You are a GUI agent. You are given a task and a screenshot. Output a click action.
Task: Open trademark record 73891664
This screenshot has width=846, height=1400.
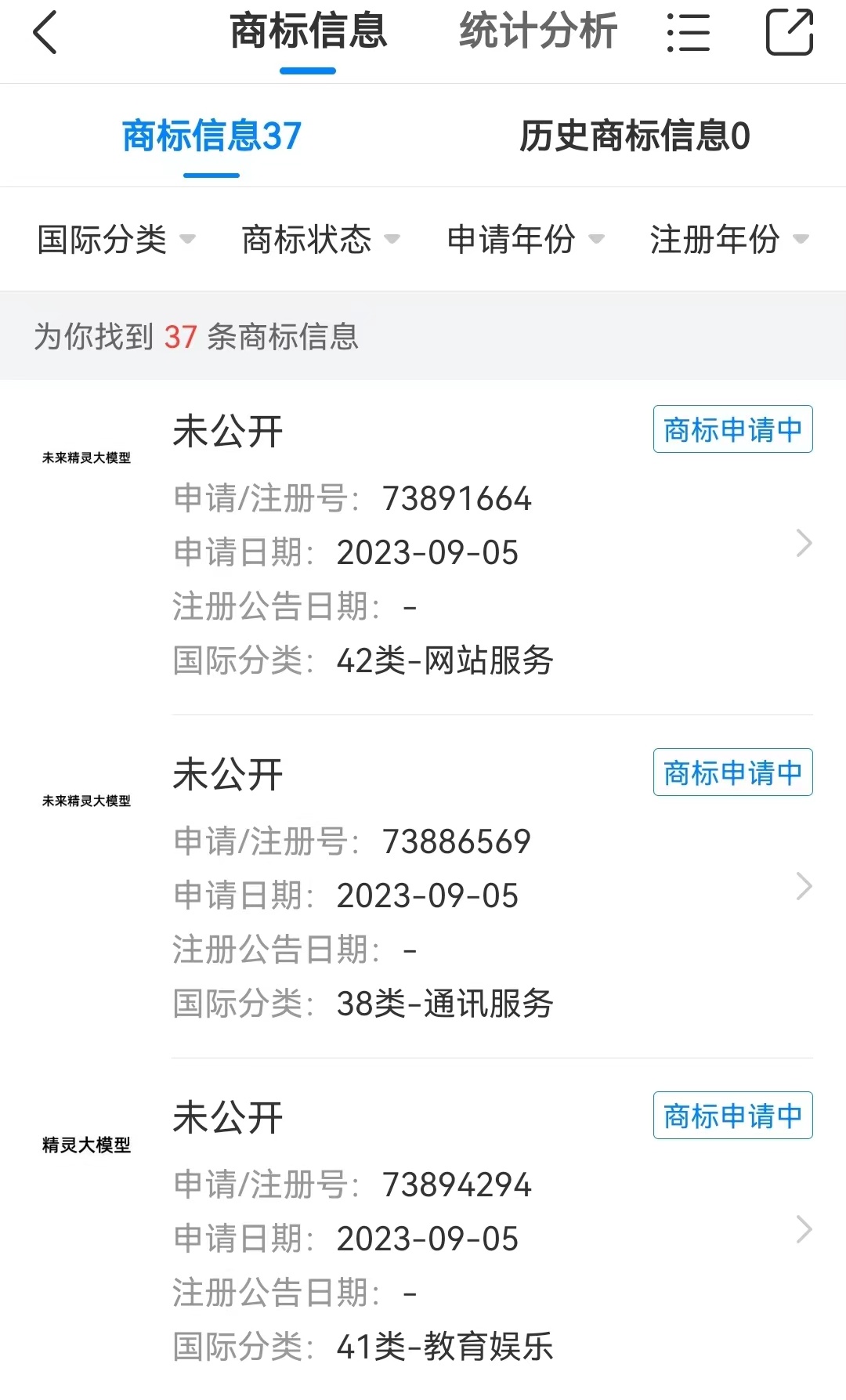point(423,544)
